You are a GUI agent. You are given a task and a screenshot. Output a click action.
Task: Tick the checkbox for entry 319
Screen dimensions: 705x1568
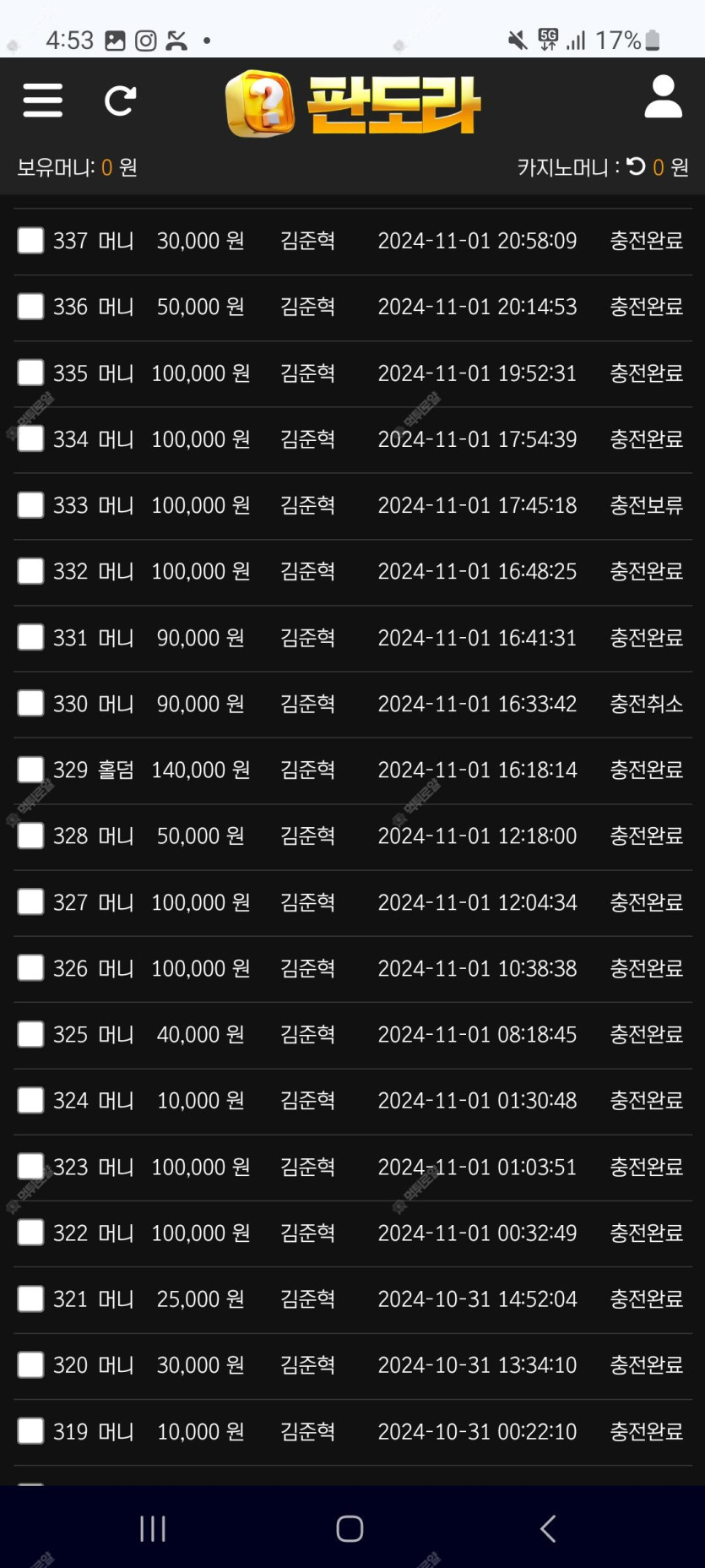[31, 1431]
